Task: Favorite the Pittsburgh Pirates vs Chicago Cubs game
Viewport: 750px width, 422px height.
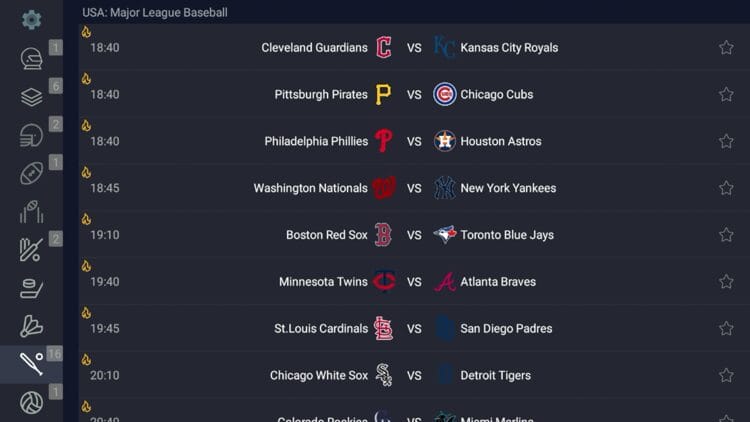Action: tap(726, 95)
